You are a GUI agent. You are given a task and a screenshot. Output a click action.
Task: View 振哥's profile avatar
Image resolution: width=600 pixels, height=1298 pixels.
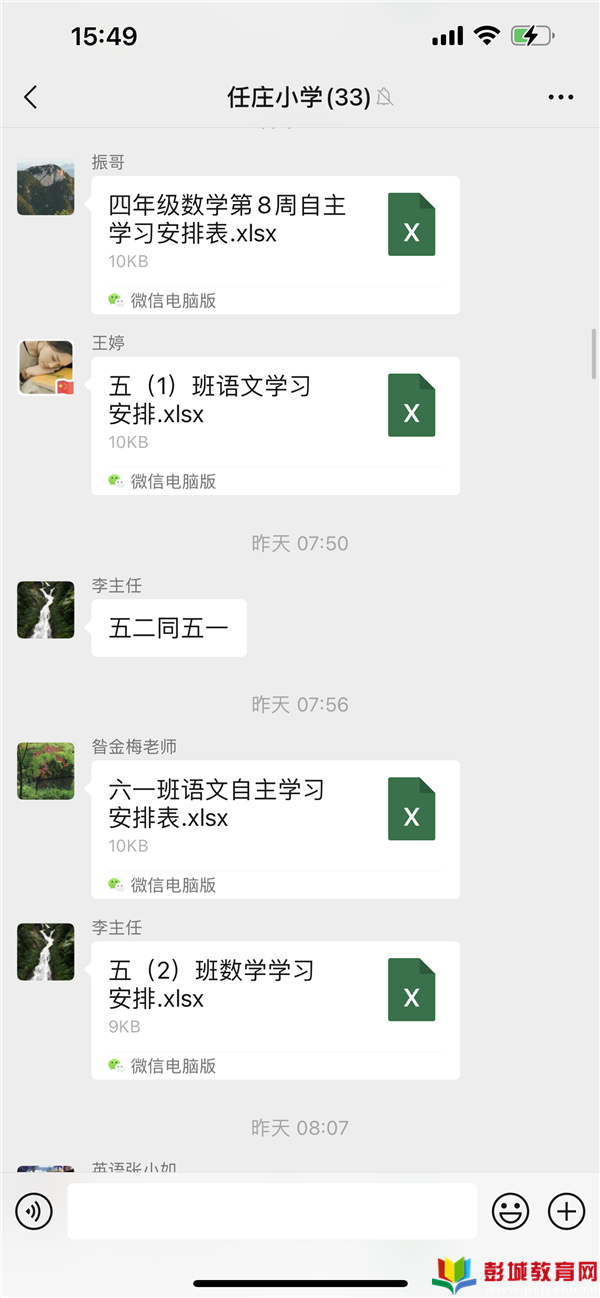(46, 187)
